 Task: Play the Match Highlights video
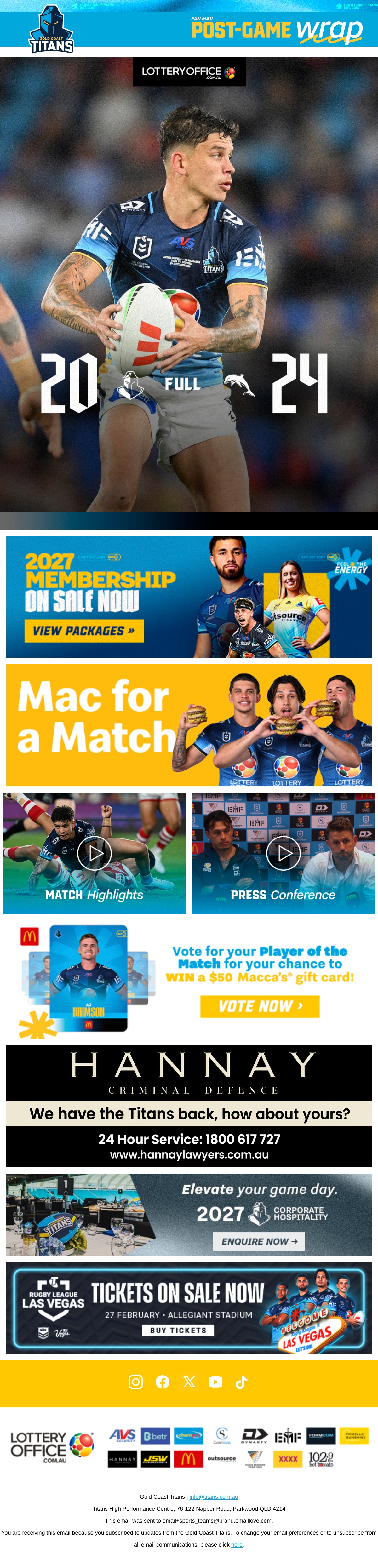point(94,853)
